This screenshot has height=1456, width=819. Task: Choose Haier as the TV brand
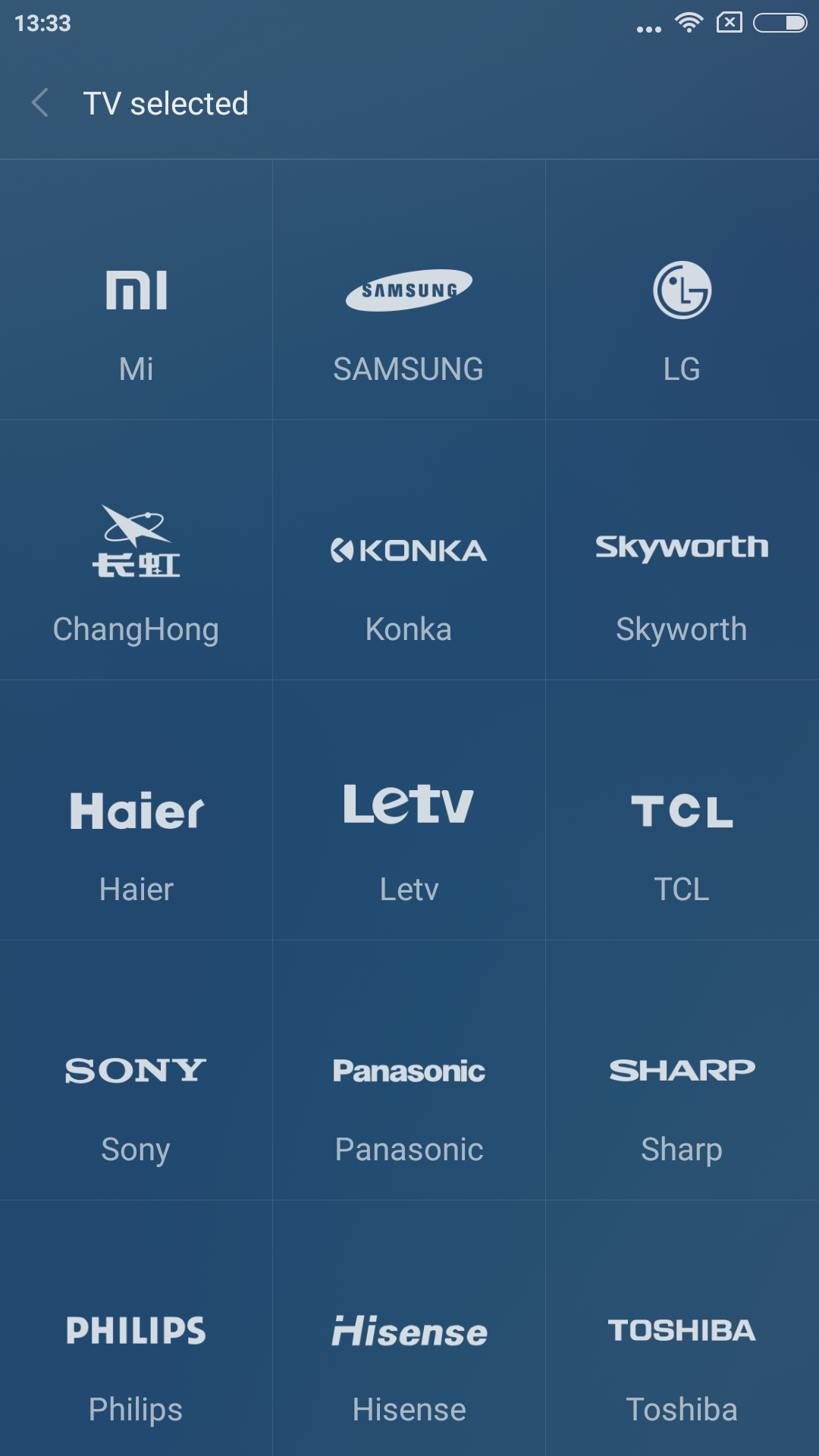point(136,838)
